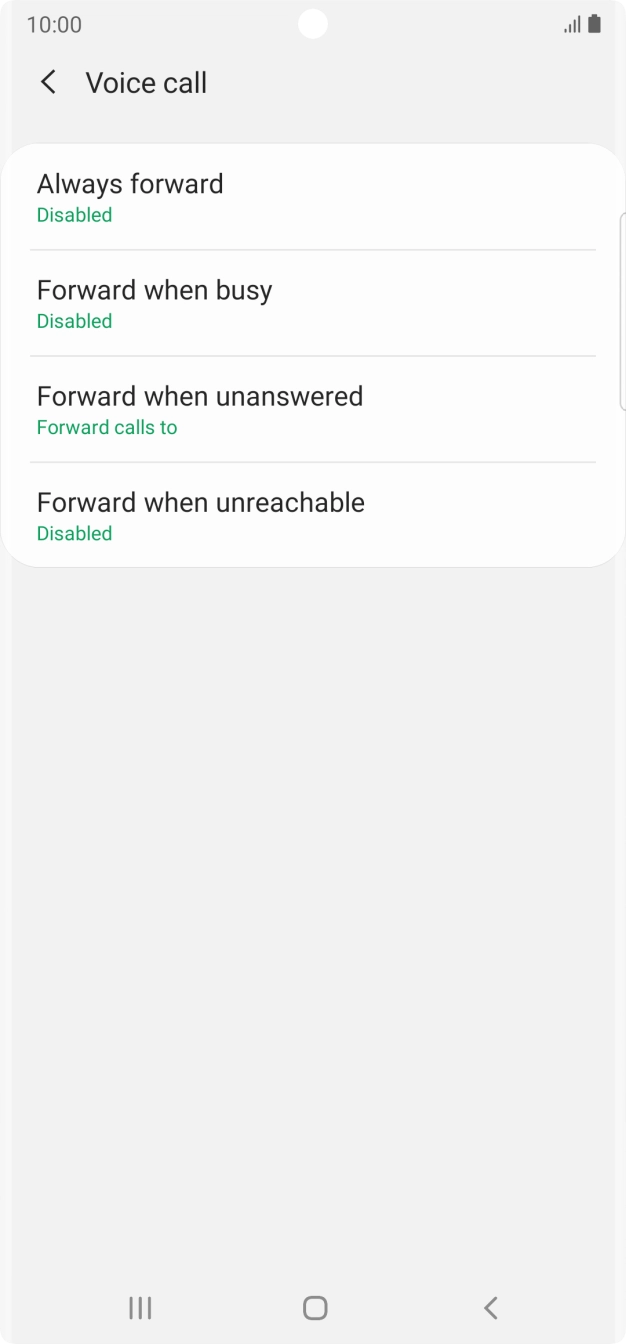Open Forward when busy setting
Viewport: 626px width, 1344px height.
coord(312,304)
